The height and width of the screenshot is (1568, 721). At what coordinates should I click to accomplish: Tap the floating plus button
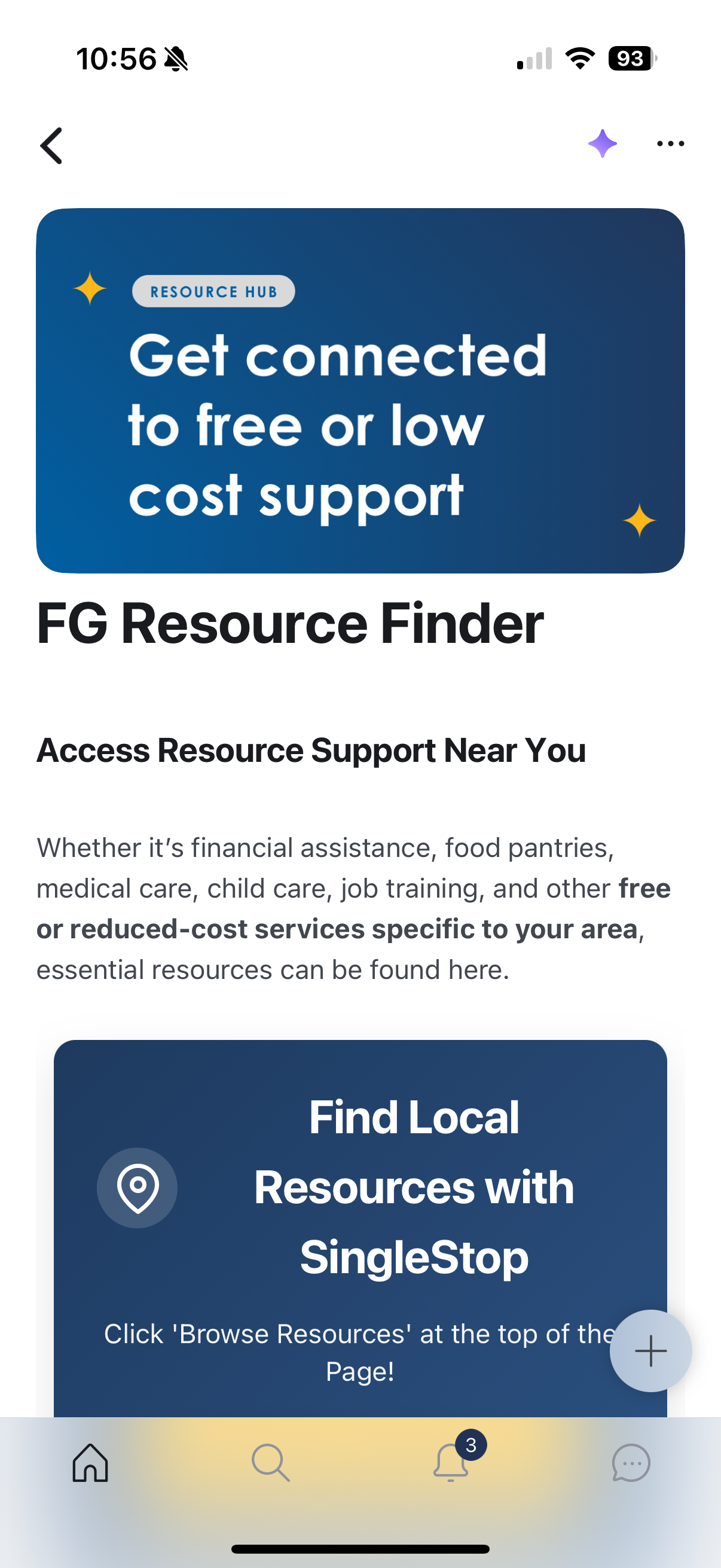coord(650,1350)
